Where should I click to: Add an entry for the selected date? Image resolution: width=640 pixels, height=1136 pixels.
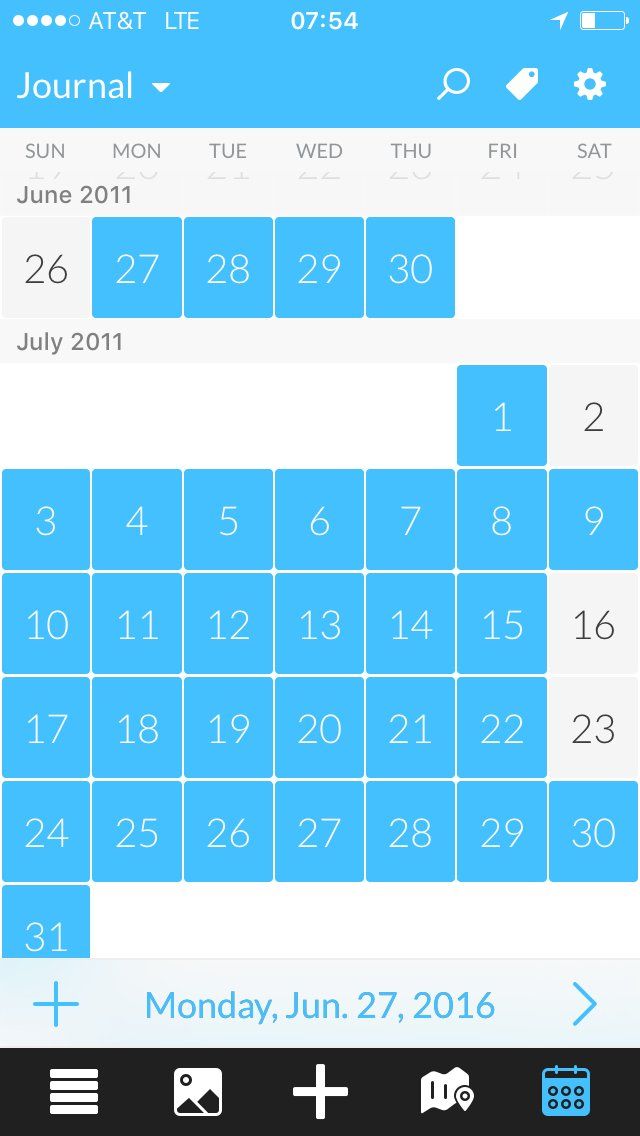pyautogui.click(x=56, y=1004)
